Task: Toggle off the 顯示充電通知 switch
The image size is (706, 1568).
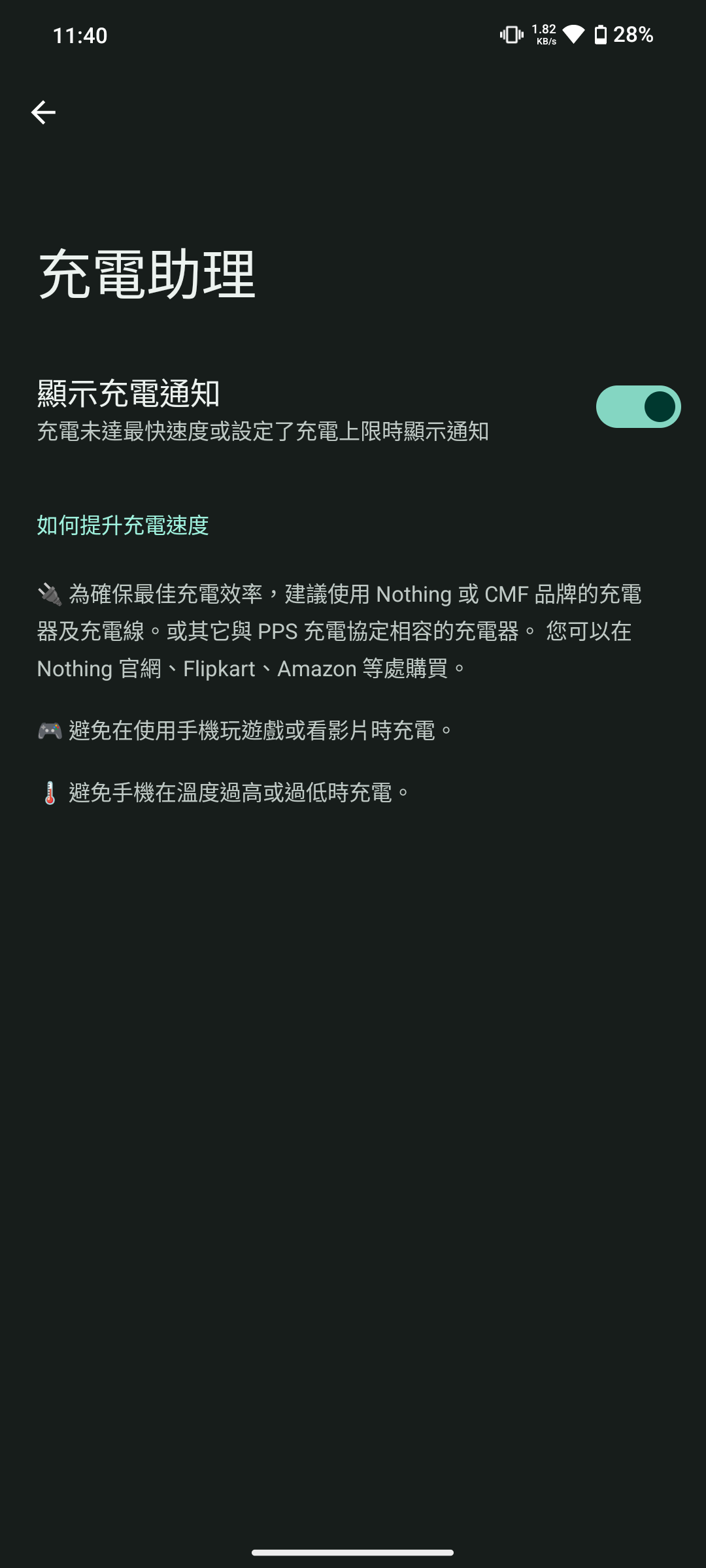Action: [x=638, y=406]
